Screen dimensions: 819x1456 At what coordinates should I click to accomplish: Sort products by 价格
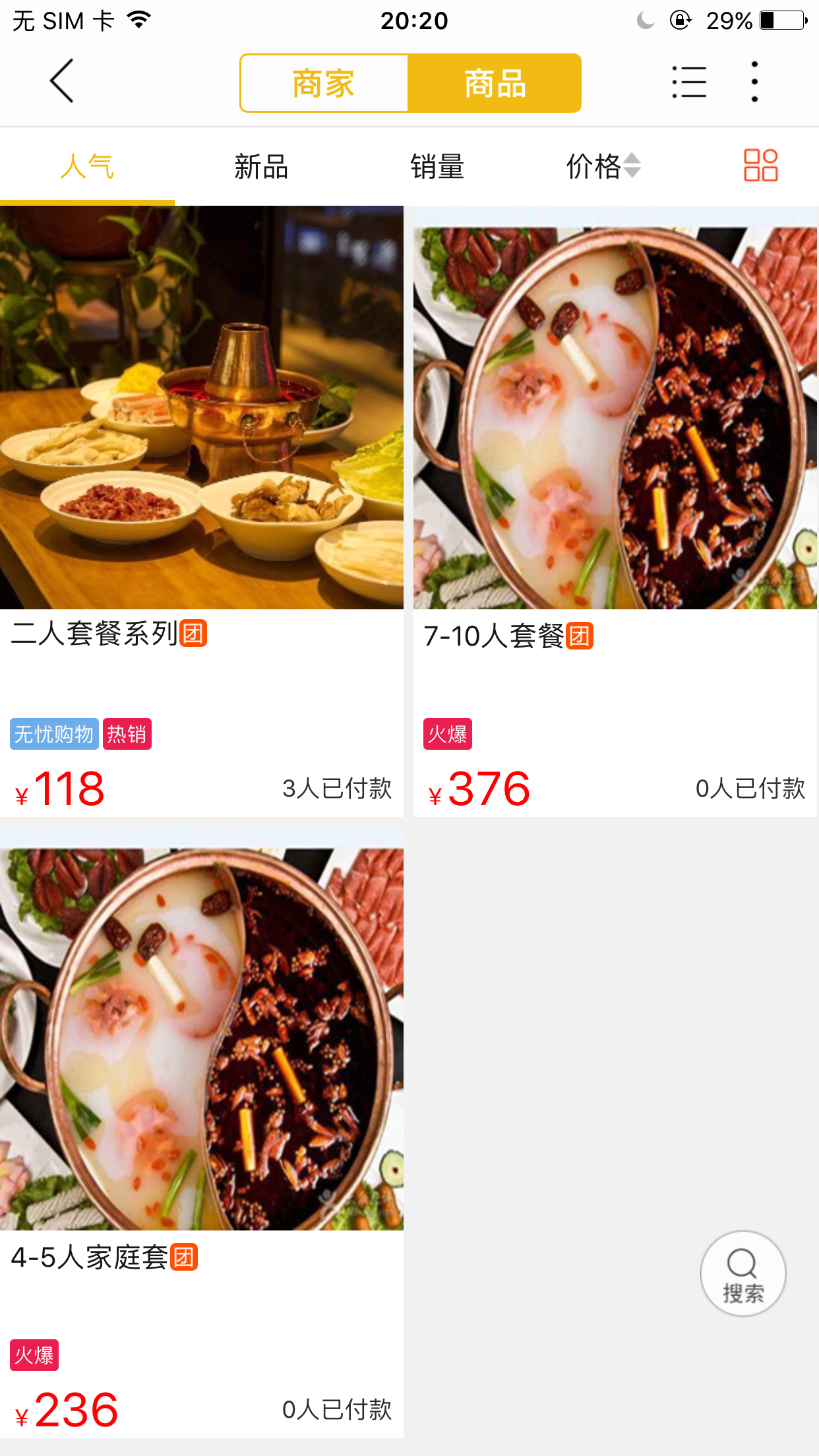(602, 167)
